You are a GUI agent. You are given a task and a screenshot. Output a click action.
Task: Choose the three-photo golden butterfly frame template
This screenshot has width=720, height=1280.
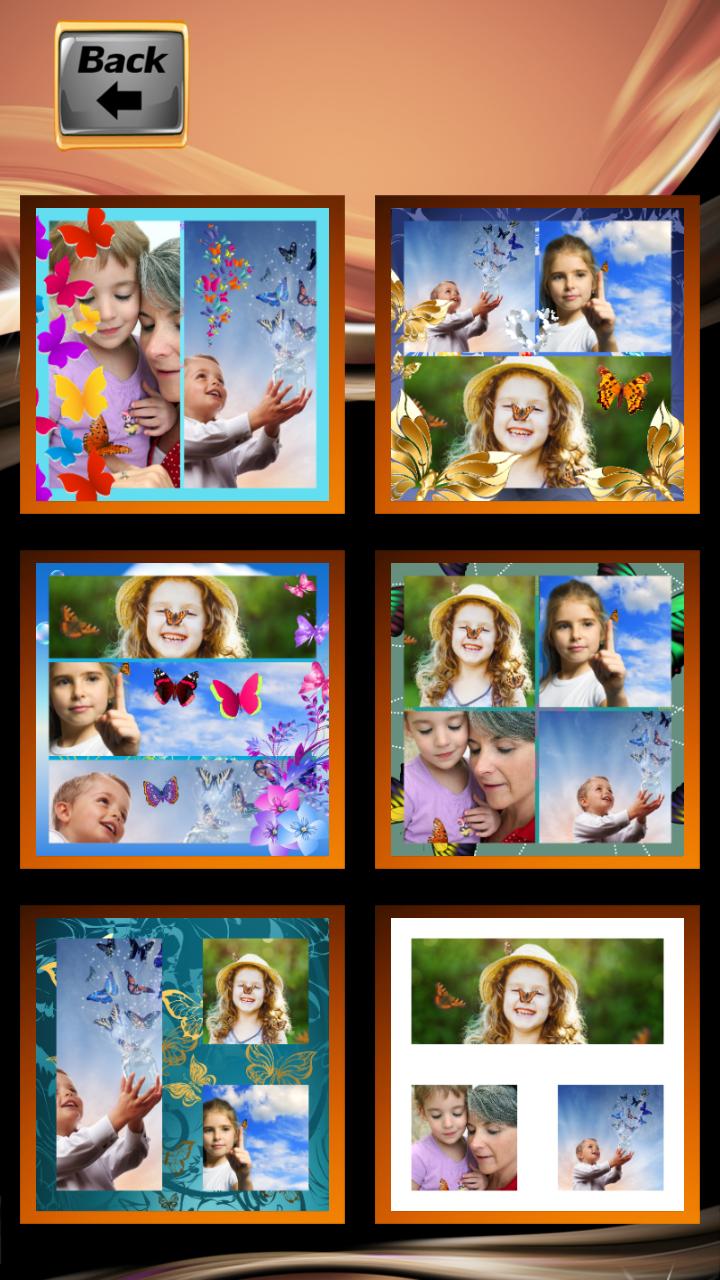click(x=537, y=355)
